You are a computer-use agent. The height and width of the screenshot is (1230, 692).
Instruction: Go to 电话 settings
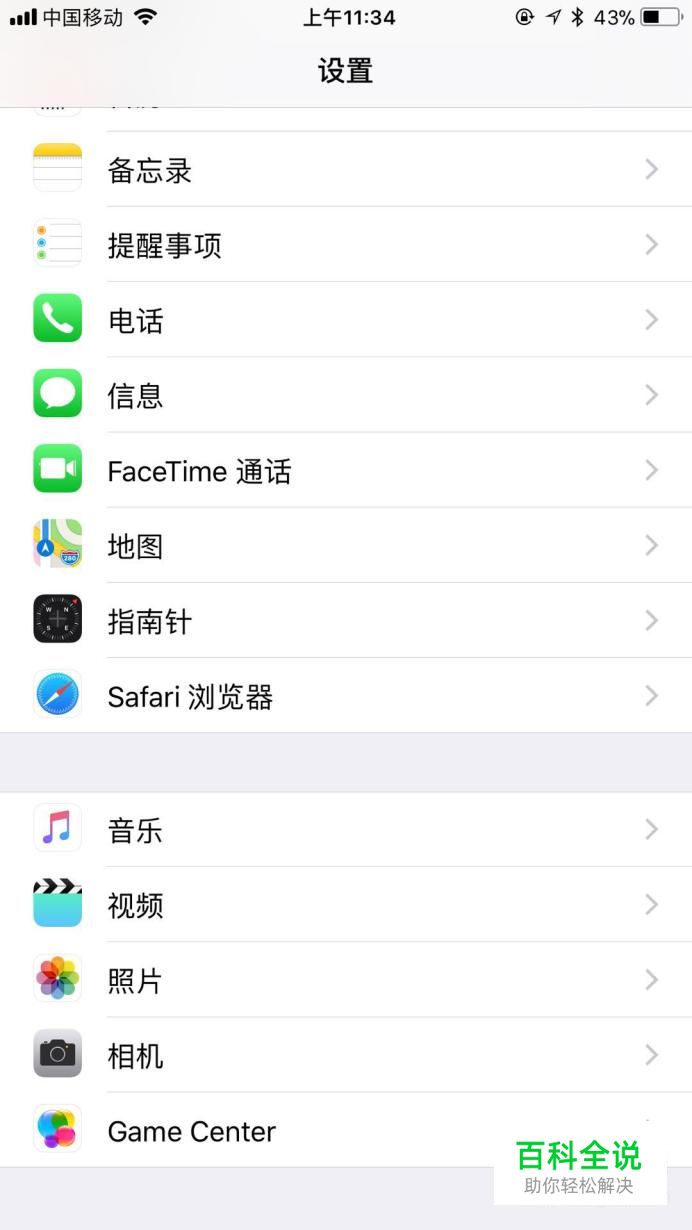pyautogui.click(x=346, y=320)
